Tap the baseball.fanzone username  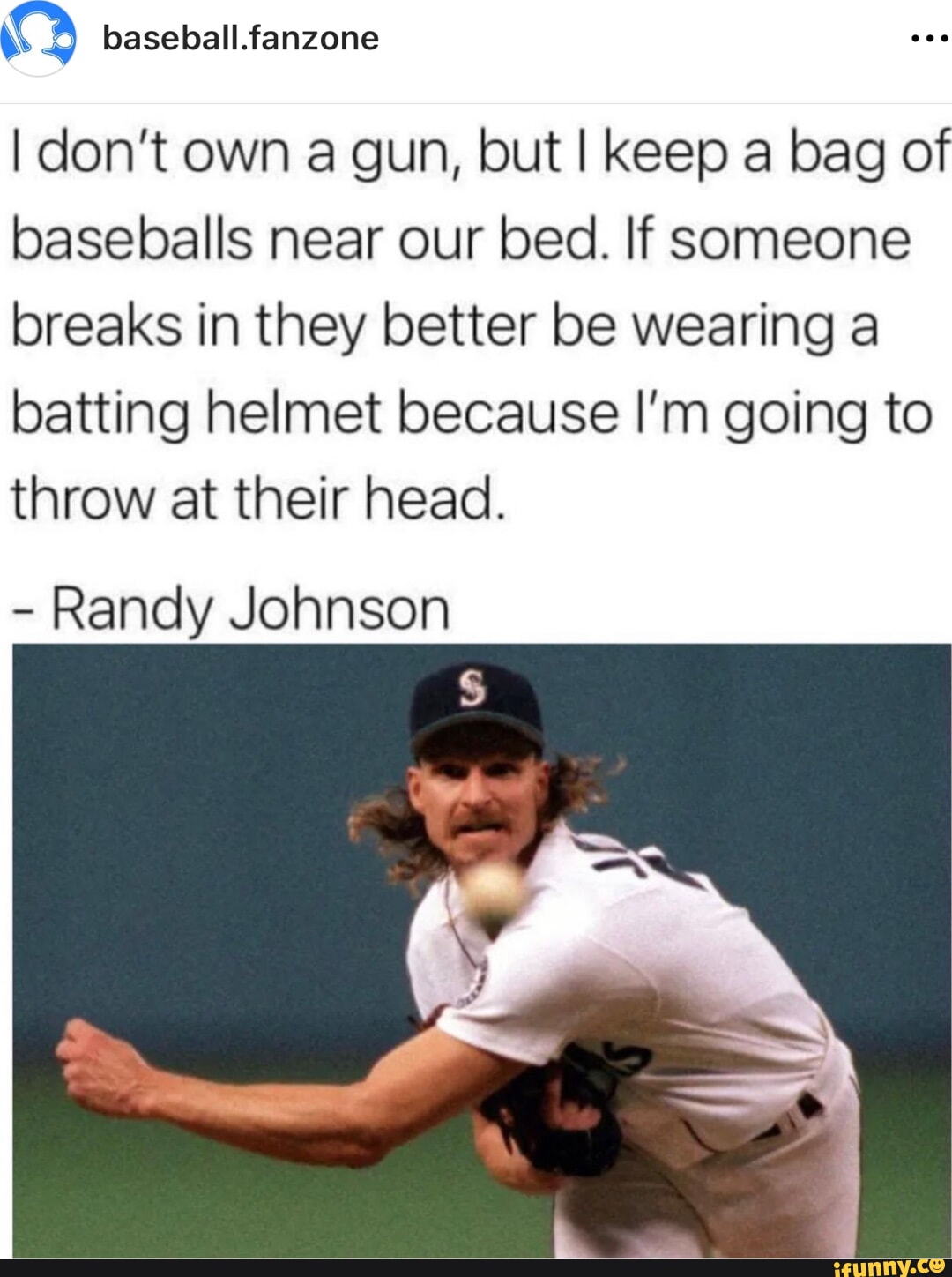tap(240, 38)
